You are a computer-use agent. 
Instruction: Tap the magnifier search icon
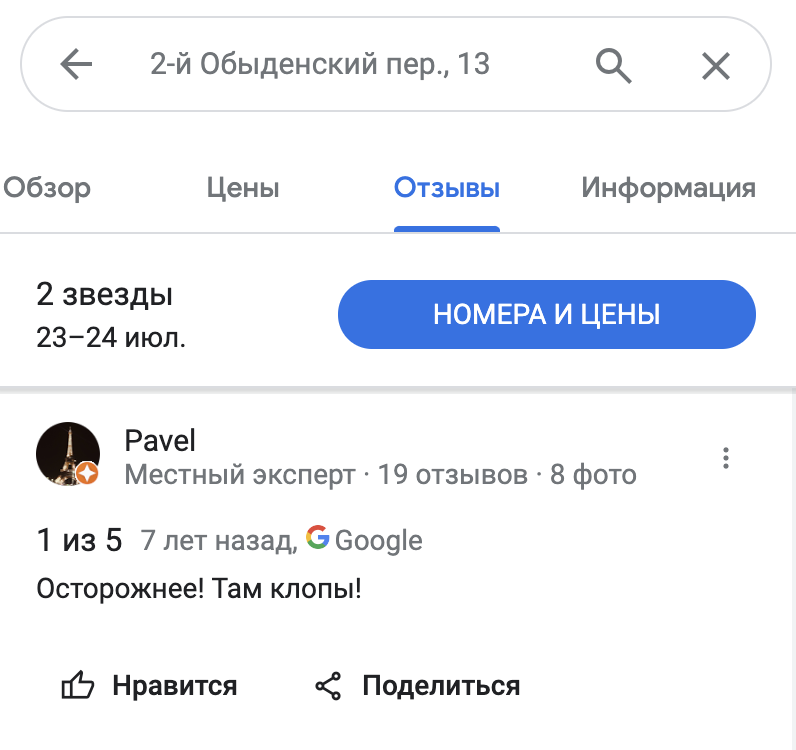(613, 66)
